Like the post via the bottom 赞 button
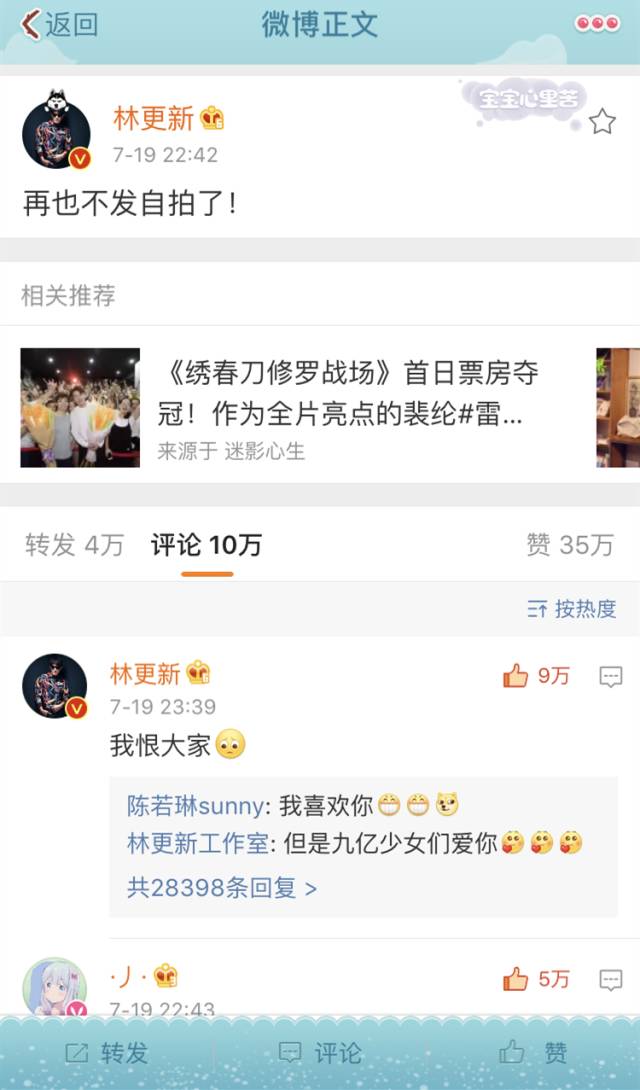Screen dimensions: 640x1090 pyautogui.click(x=533, y=1052)
